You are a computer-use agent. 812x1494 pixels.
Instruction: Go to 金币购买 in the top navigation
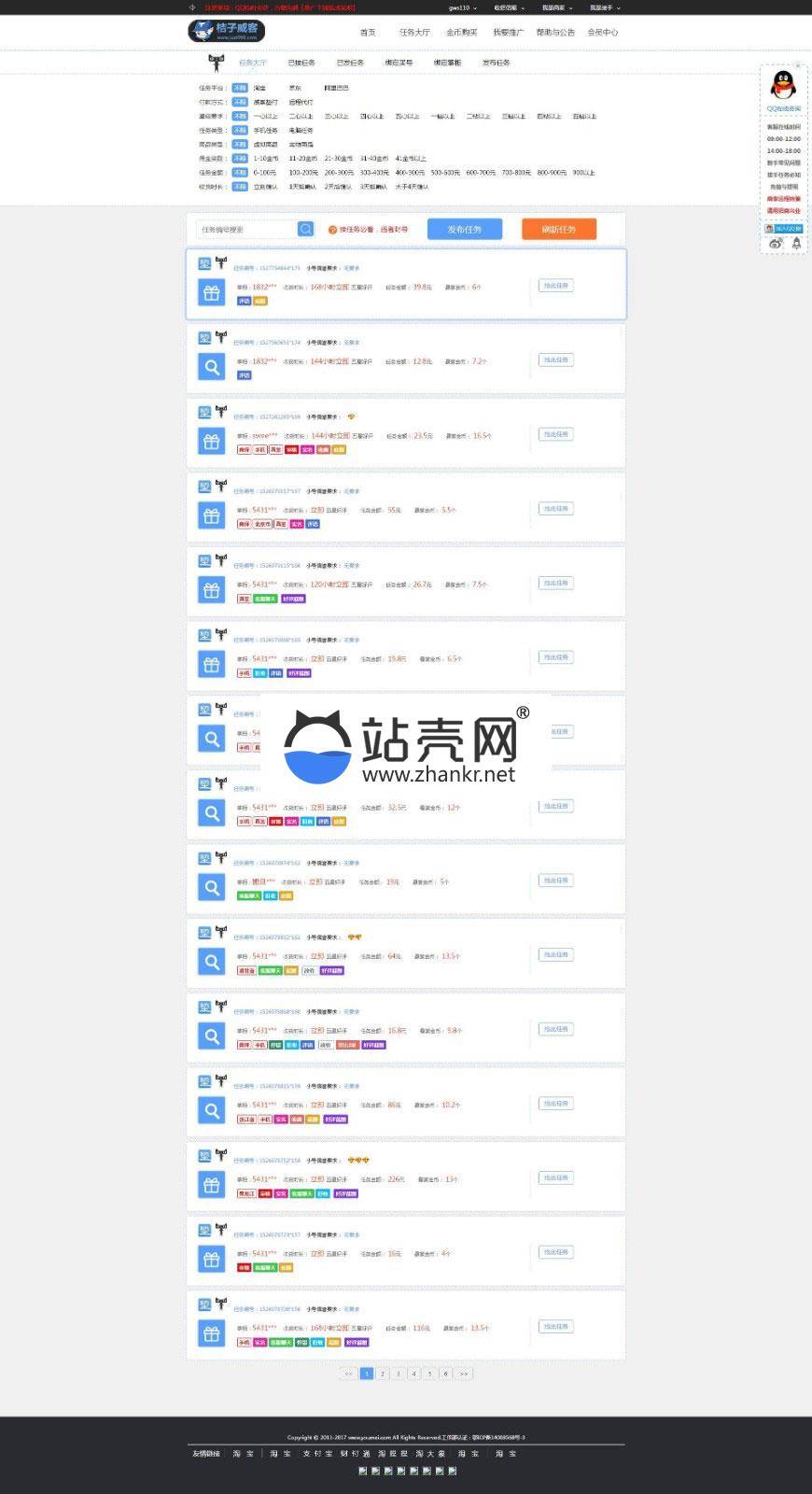pos(461,32)
